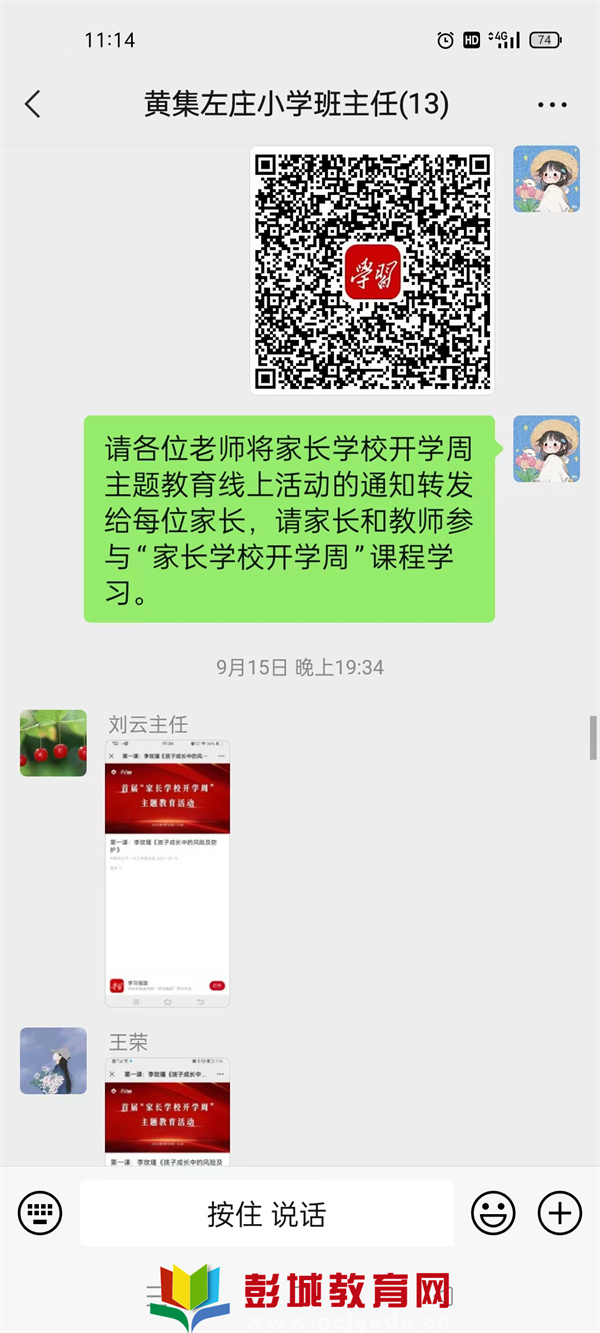600x1333 pixels.
Task: View 刘云主任's cherry avatar profile
Action: 53,743
